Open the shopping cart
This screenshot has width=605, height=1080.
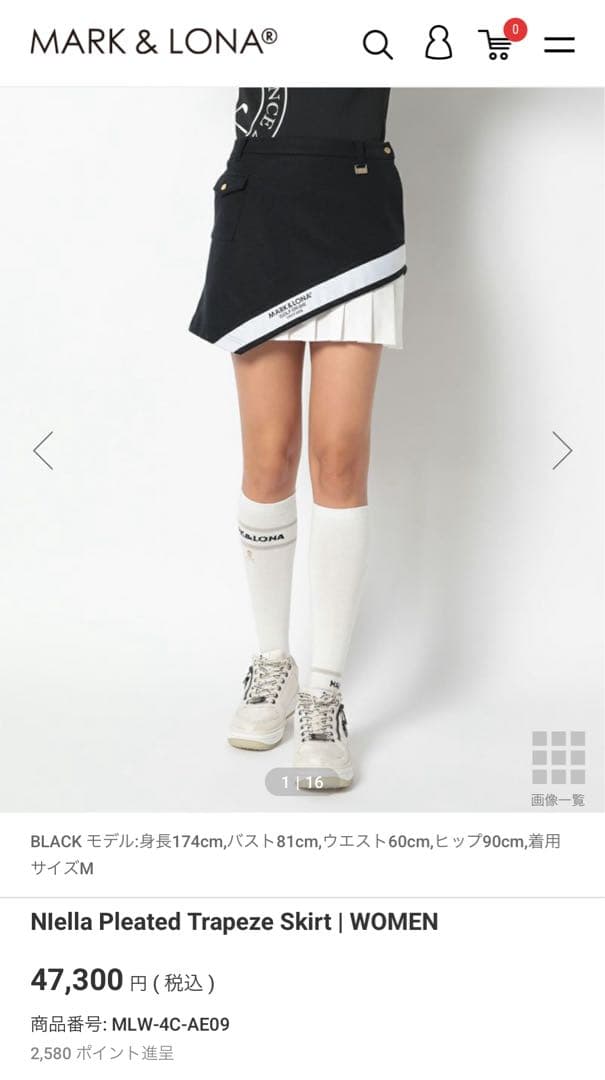tap(497, 44)
